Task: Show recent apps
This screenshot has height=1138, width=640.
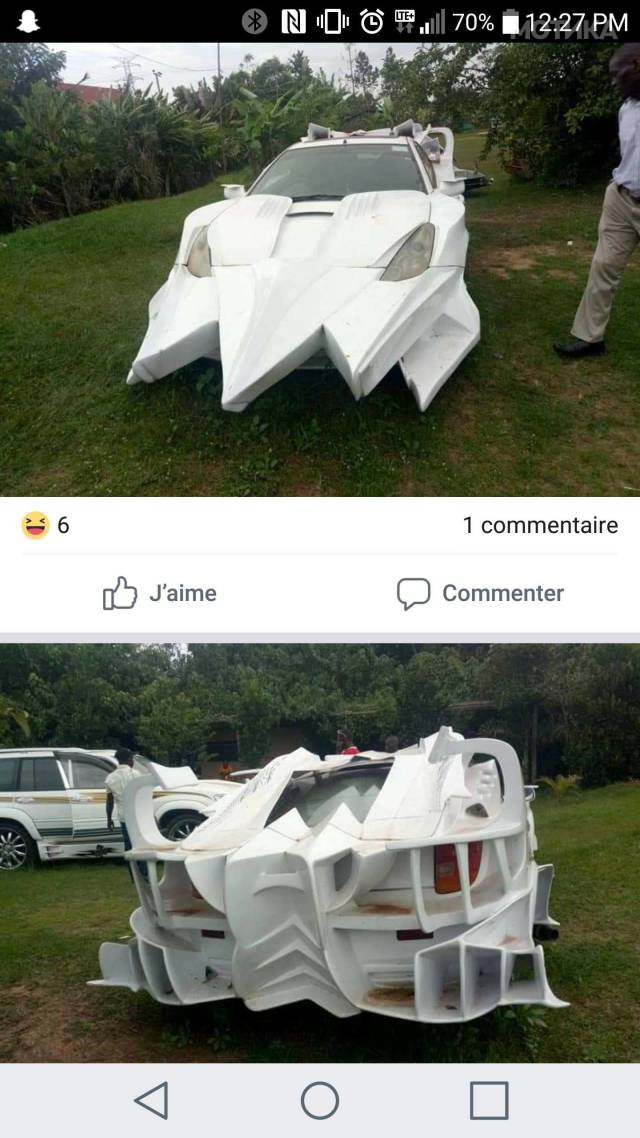Action: coord(489,1100)
